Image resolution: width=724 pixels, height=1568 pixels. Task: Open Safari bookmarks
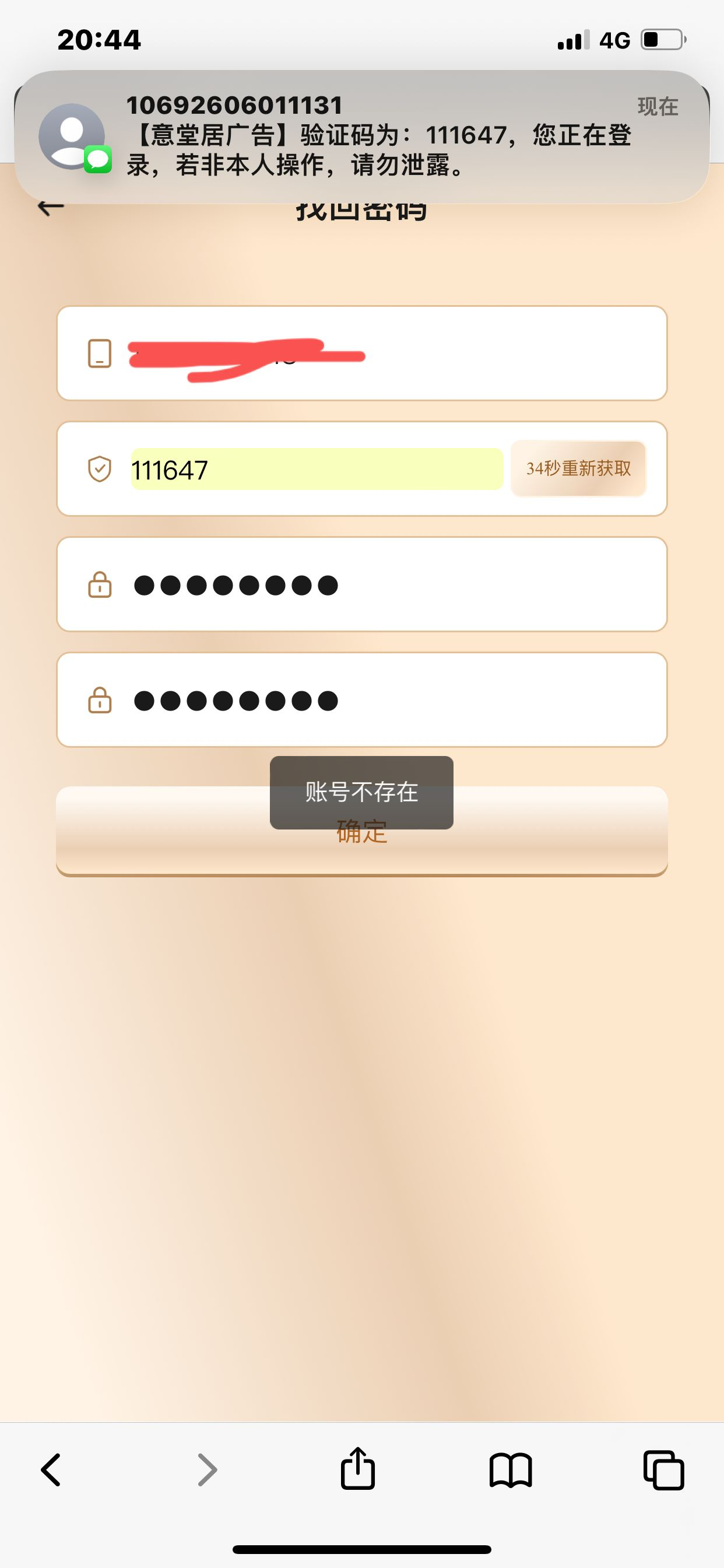[x=511, y=1471]
